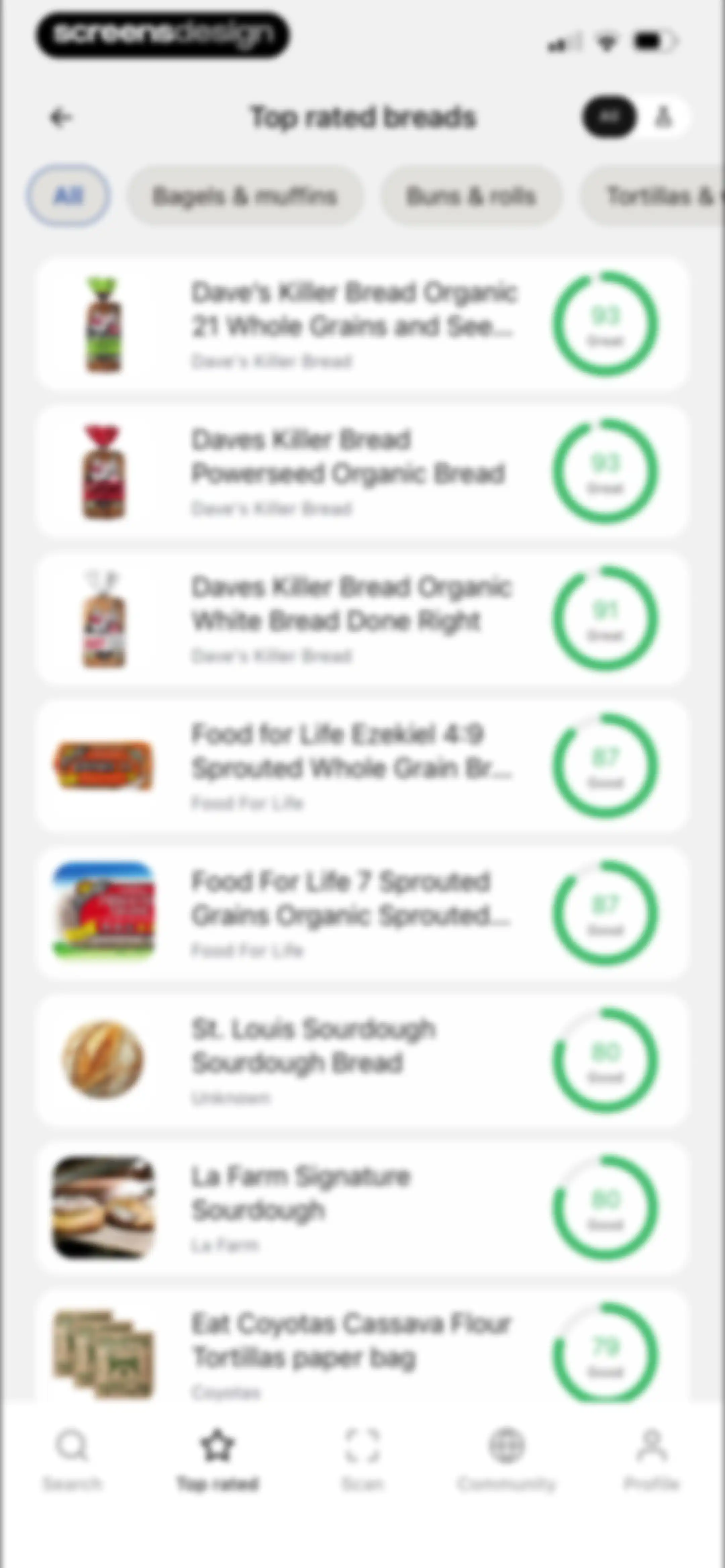Open Food for Life Ezekiel 4:9 bread
This screenshot has width=725, height=1568.
[361, 766]
